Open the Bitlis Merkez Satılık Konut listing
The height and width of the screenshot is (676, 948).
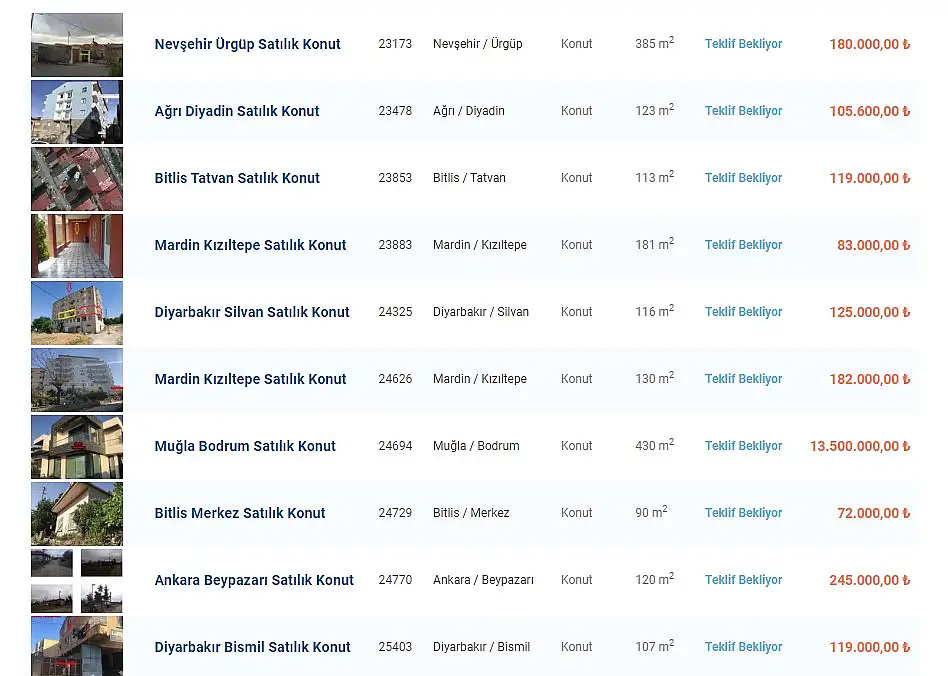[x=240, y=513]
